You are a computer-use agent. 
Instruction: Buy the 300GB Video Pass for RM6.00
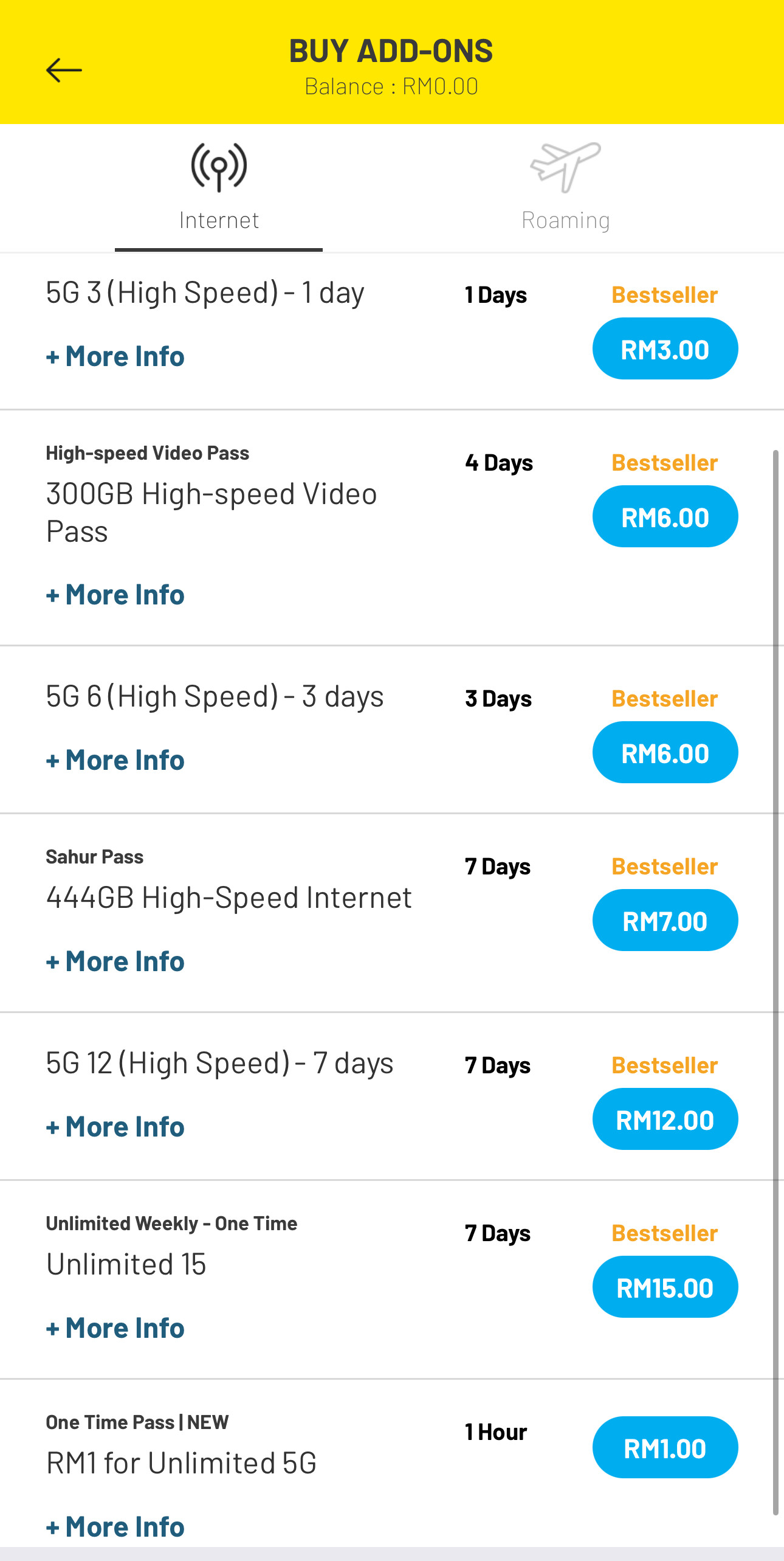665,517
